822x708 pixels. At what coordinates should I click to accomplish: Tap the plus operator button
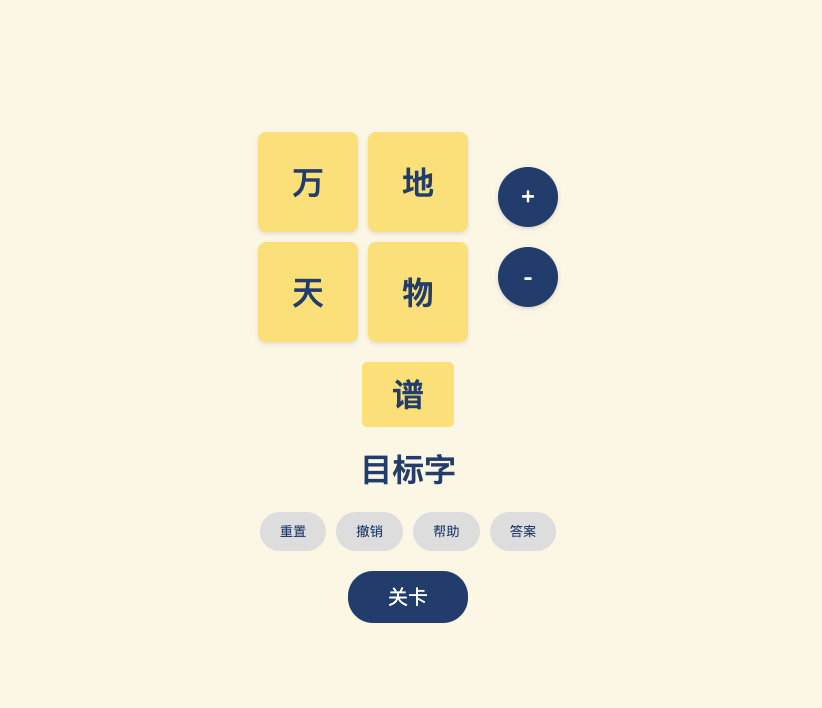528,197
